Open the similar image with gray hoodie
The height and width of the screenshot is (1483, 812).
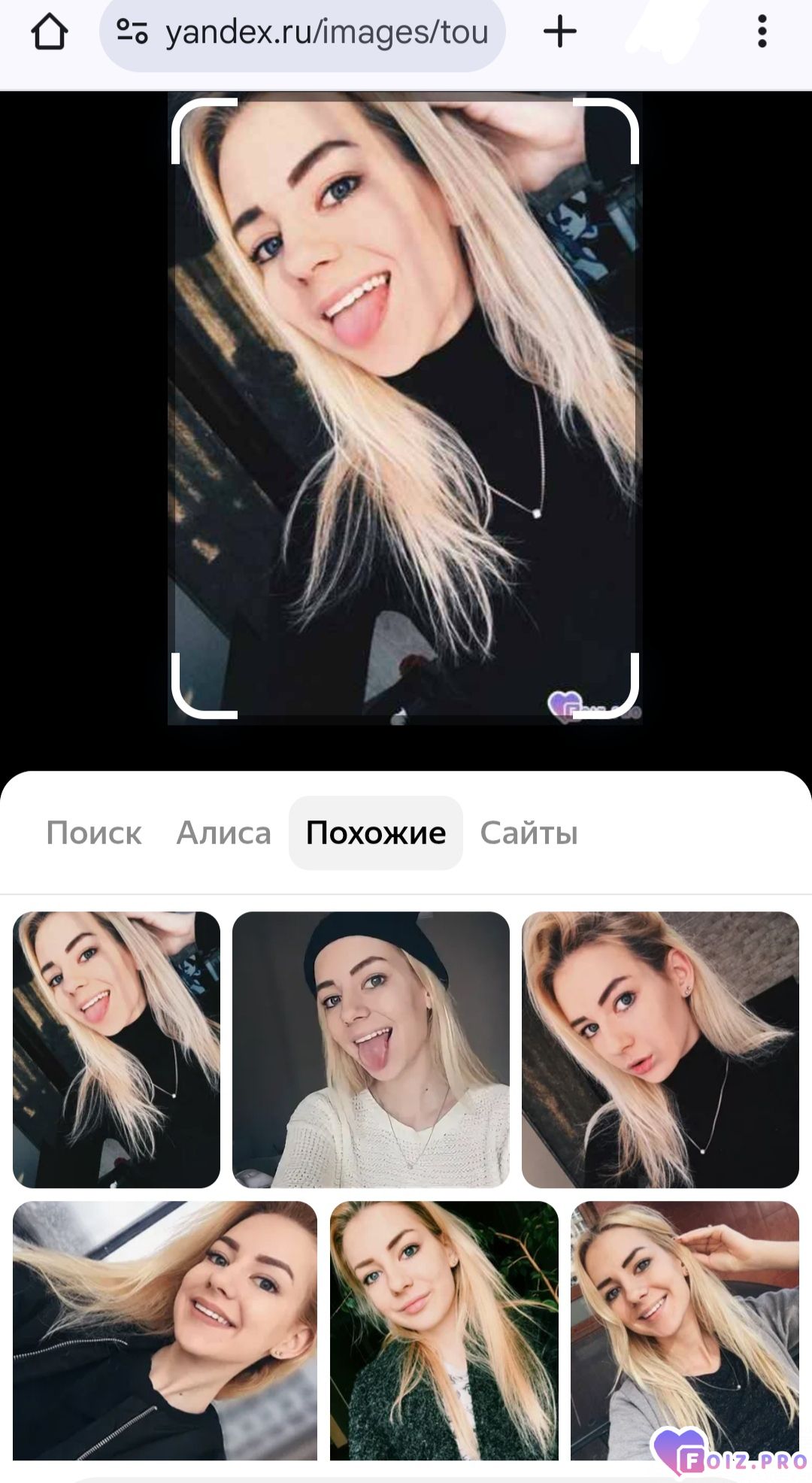tap(684, 1330)
